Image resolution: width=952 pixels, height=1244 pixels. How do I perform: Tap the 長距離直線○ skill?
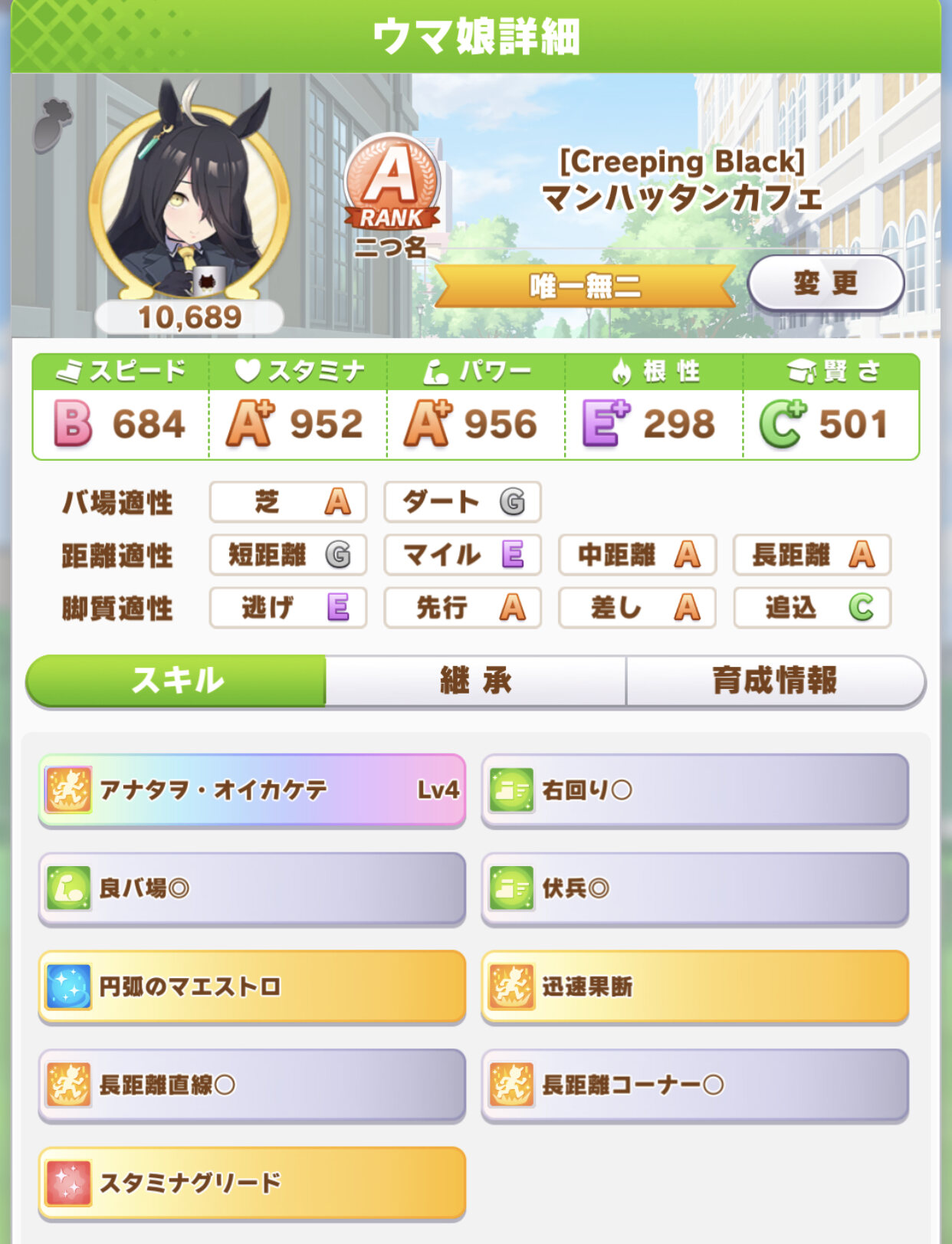point(252,1085)
